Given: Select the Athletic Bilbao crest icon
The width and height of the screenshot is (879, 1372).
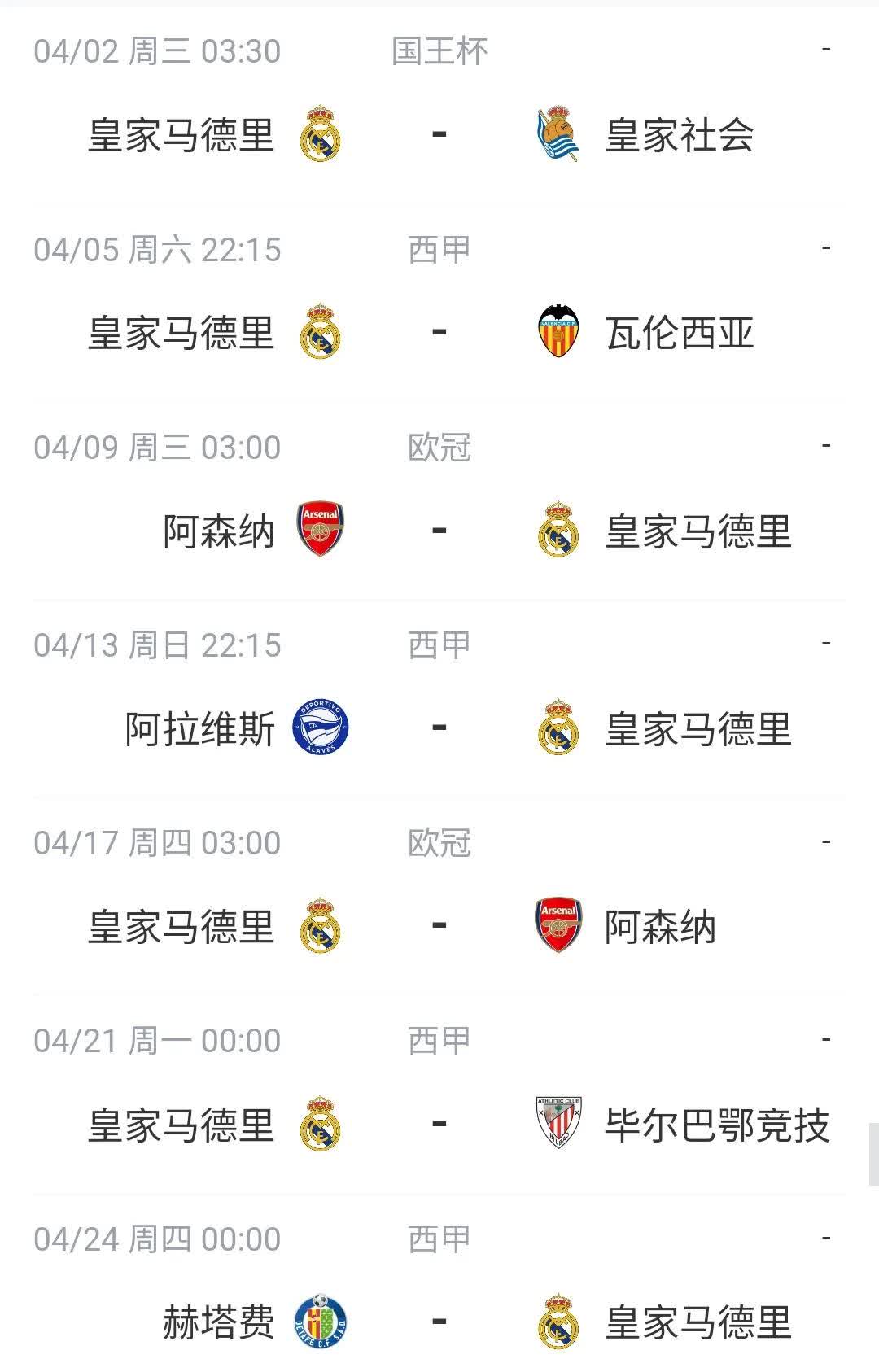Looking at the screenshot, I should pyautogui.click(x=560, y=1121).
